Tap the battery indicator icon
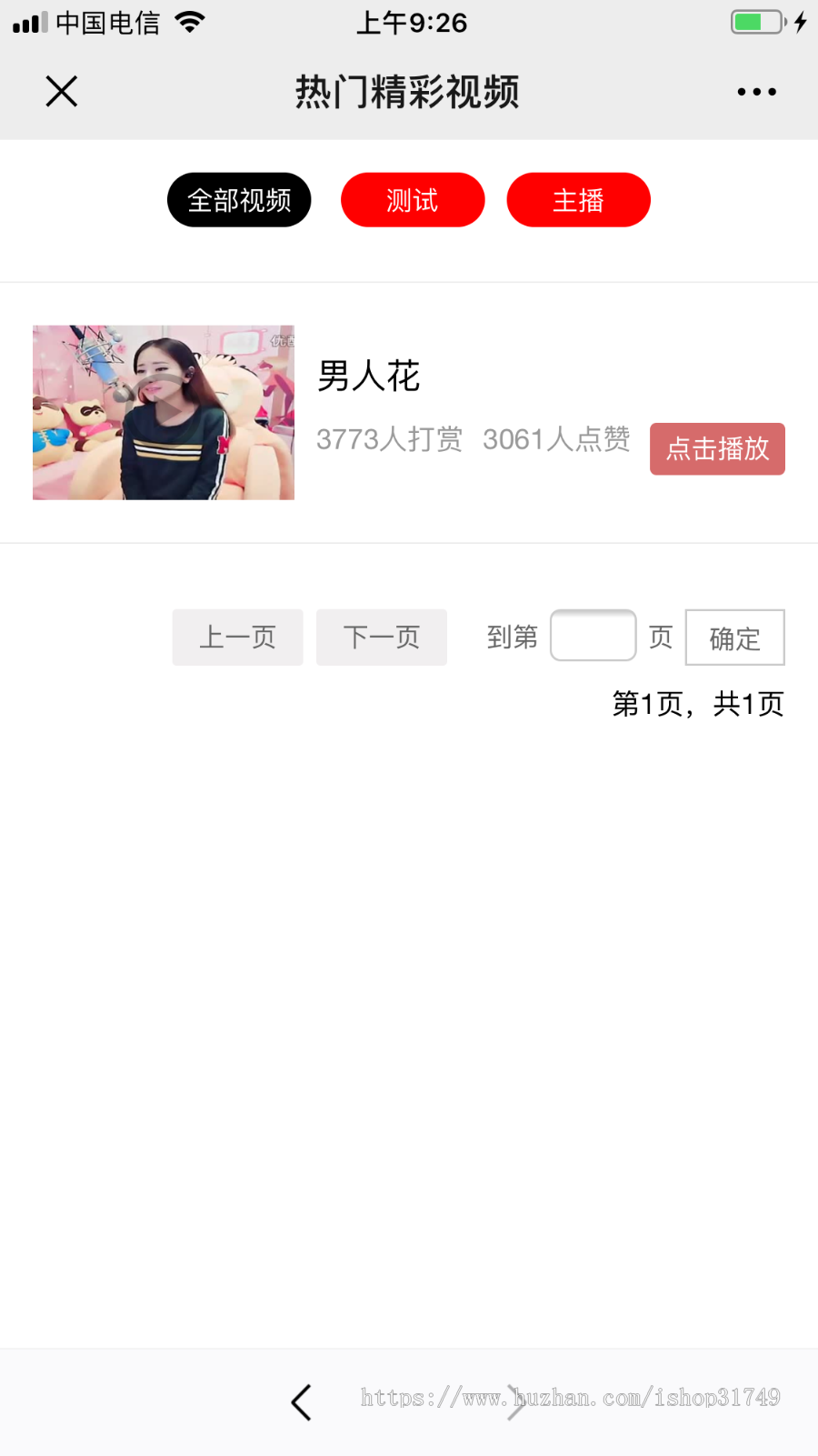 pyautogui.click(x=757, y=20)
